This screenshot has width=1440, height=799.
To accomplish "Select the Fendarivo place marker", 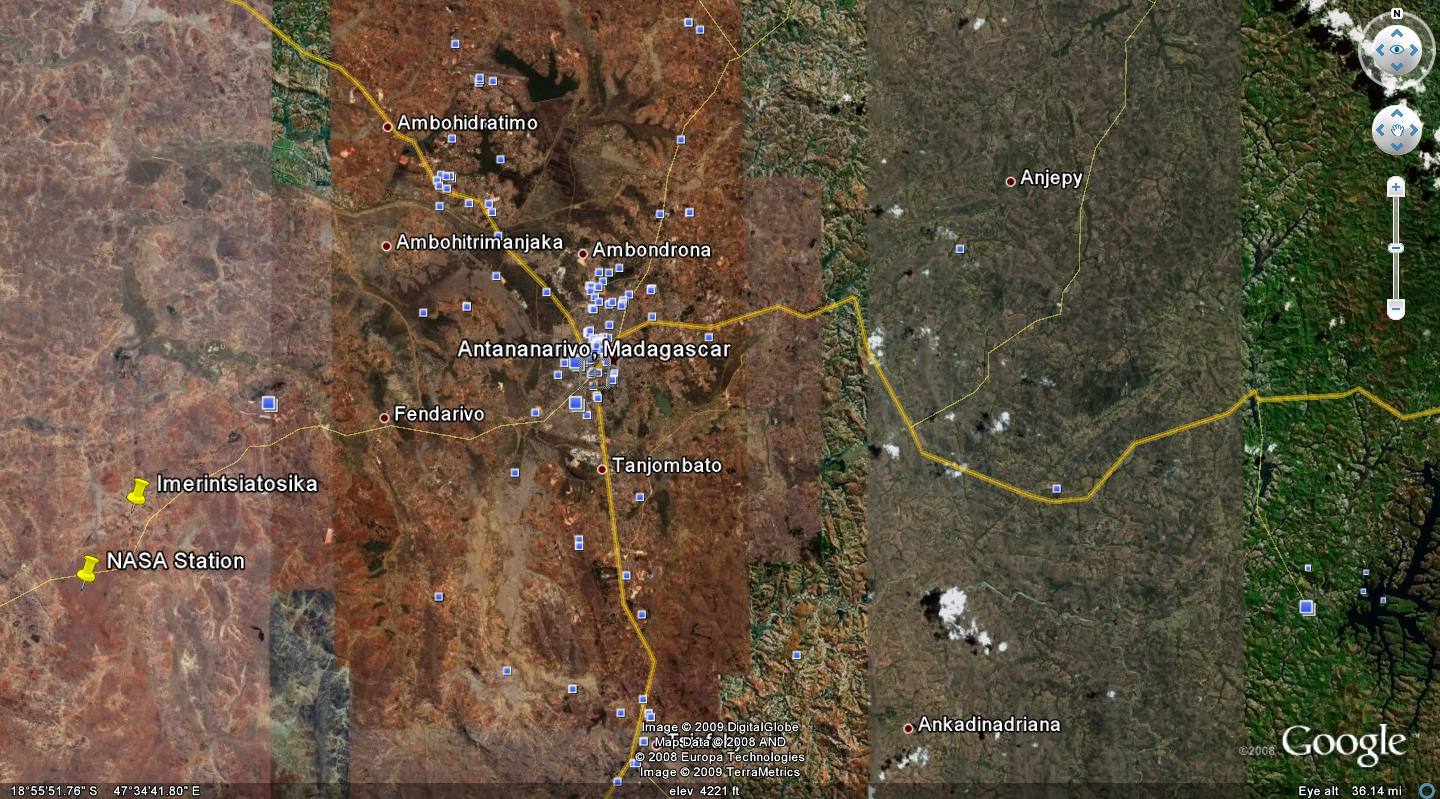I will 384,417.
